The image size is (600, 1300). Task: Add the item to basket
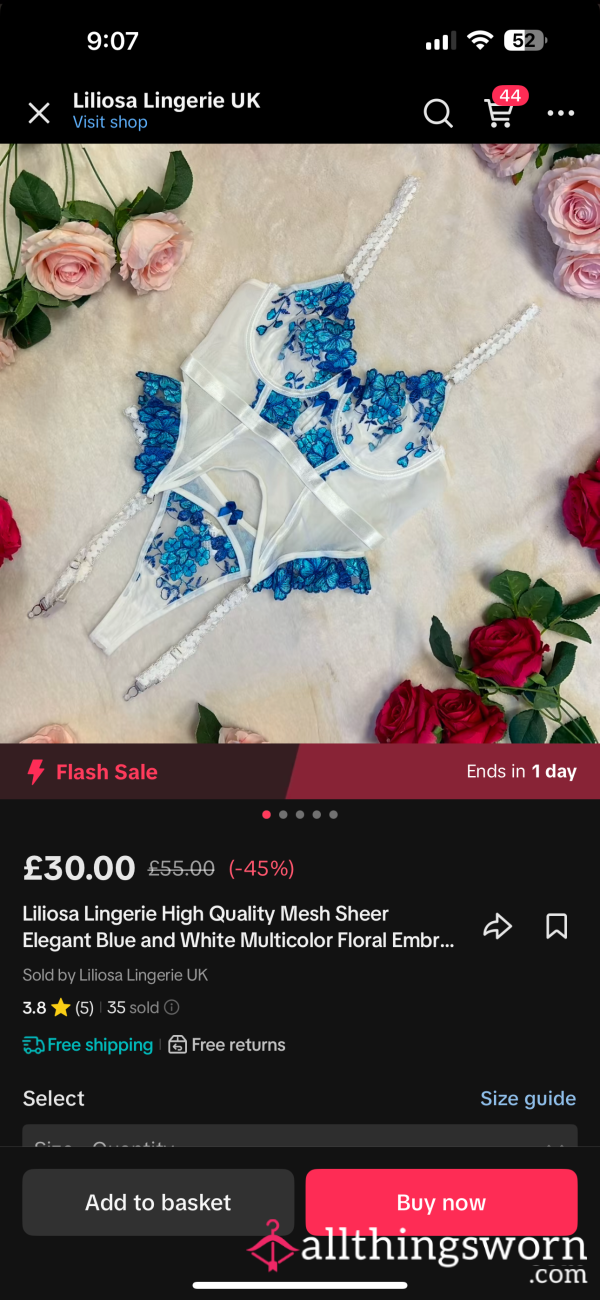158,1202
